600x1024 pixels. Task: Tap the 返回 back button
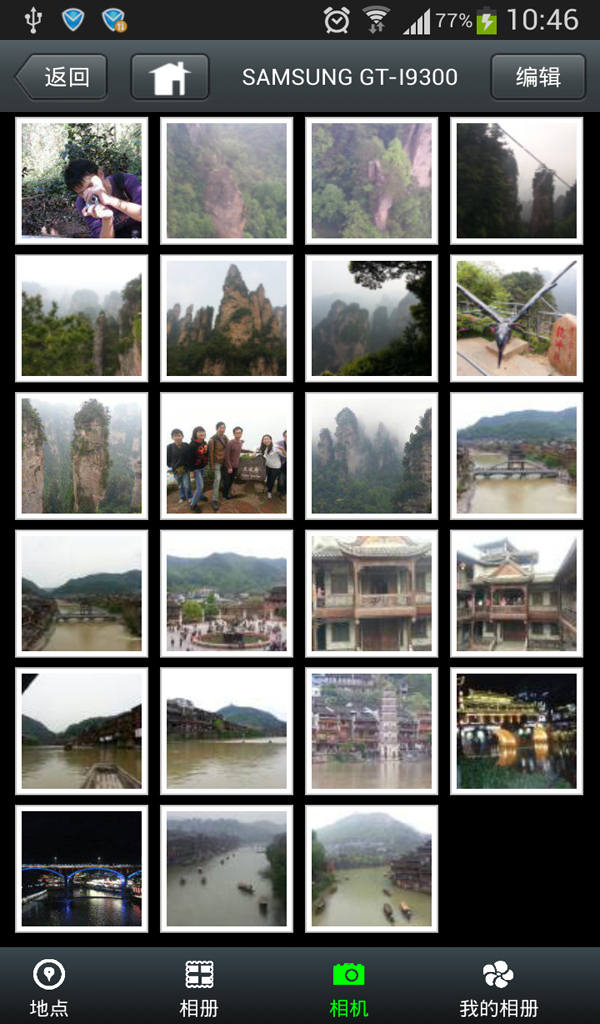(61, 77)
